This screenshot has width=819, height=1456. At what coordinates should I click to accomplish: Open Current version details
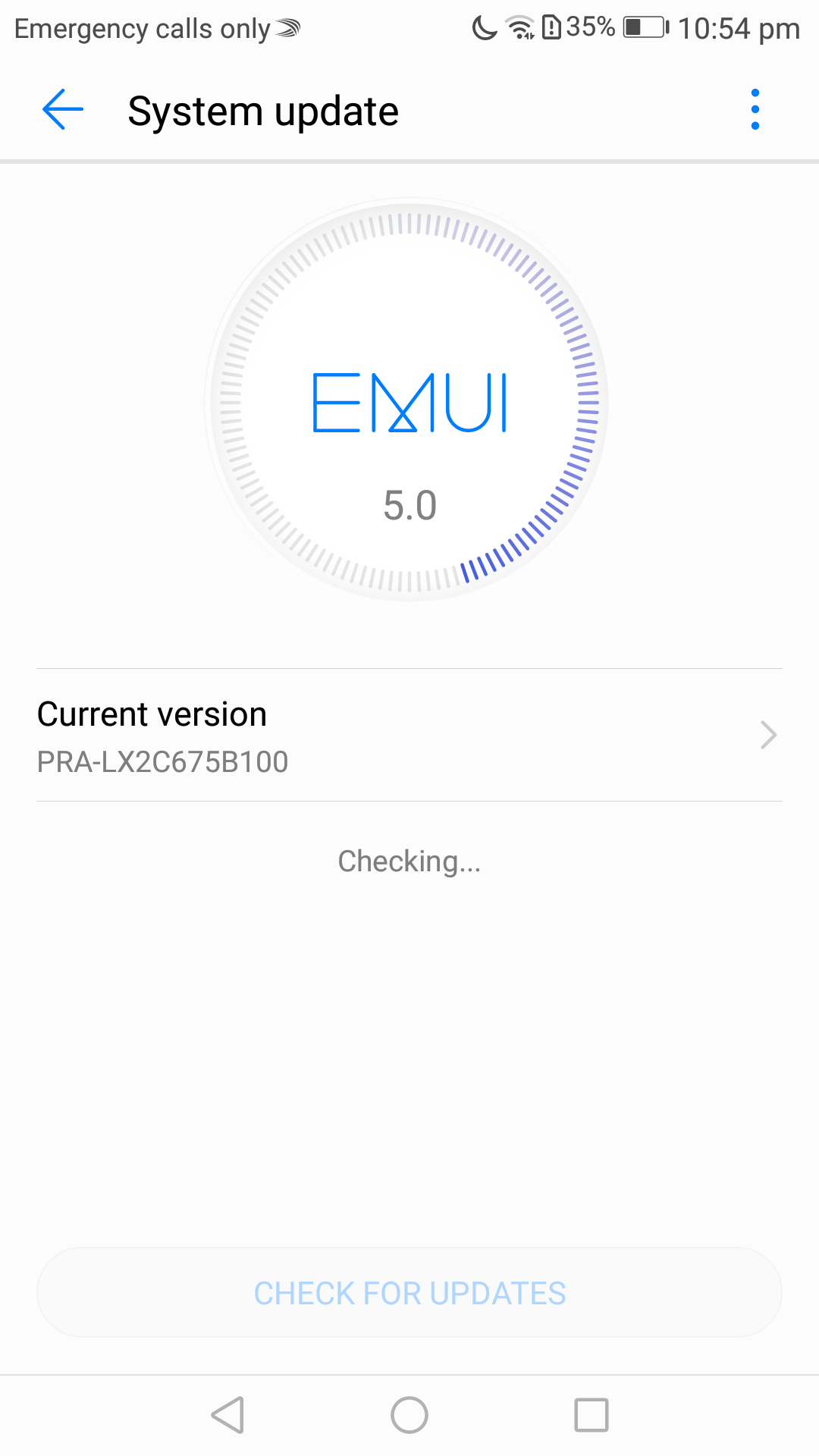click(409, 735)
